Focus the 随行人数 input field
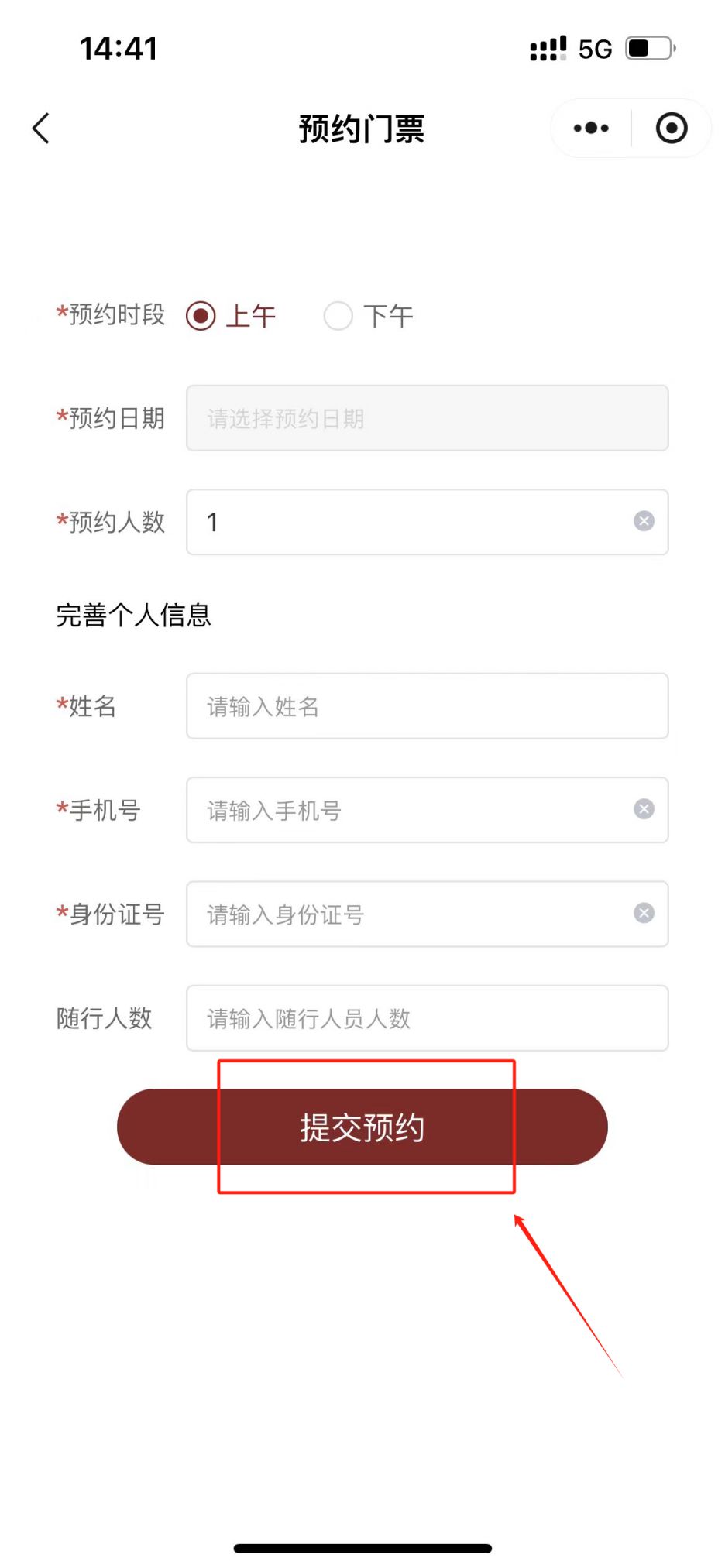The height and width of the screenshot is (1568, 725). 428,1017
